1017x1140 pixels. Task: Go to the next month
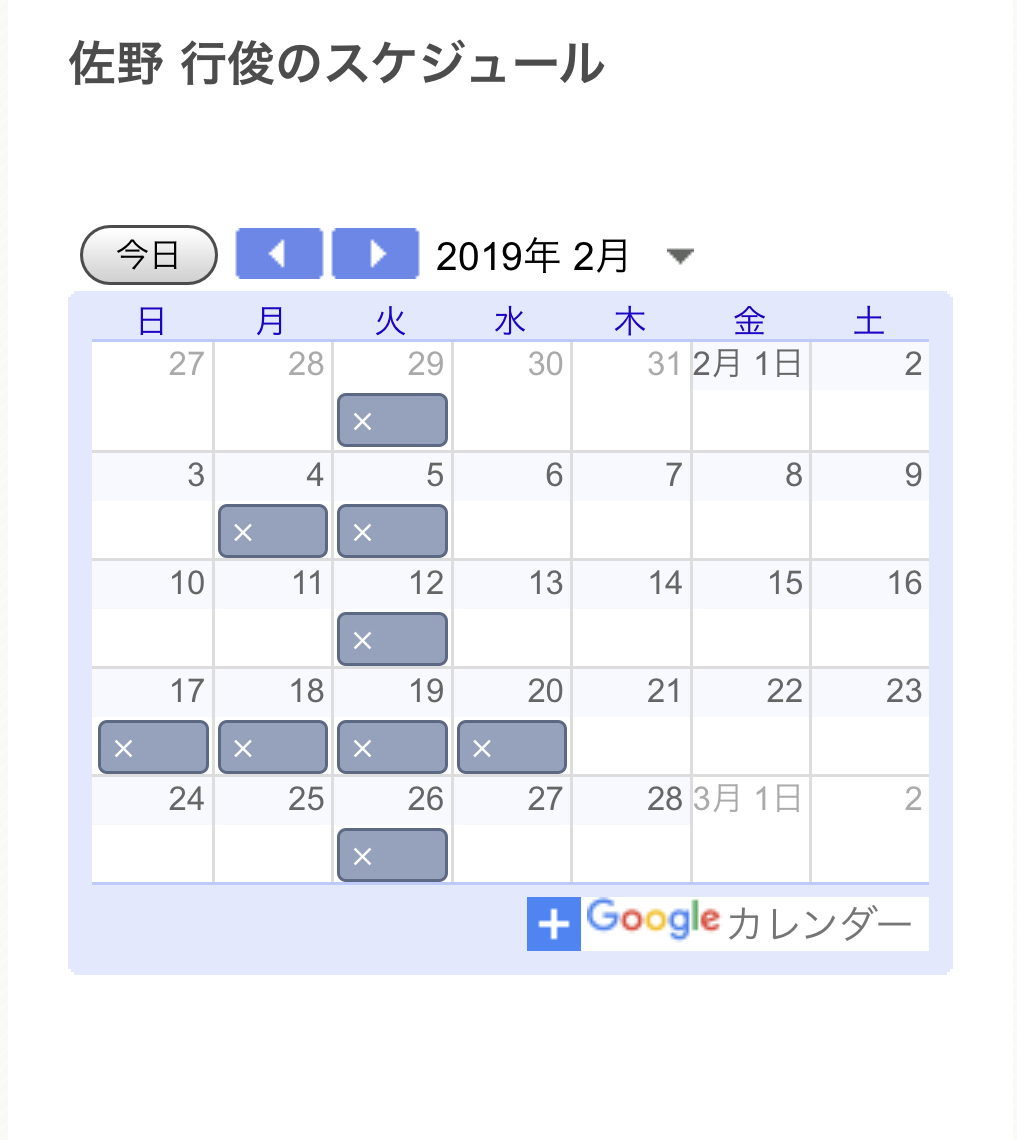(x=375, y=254)
